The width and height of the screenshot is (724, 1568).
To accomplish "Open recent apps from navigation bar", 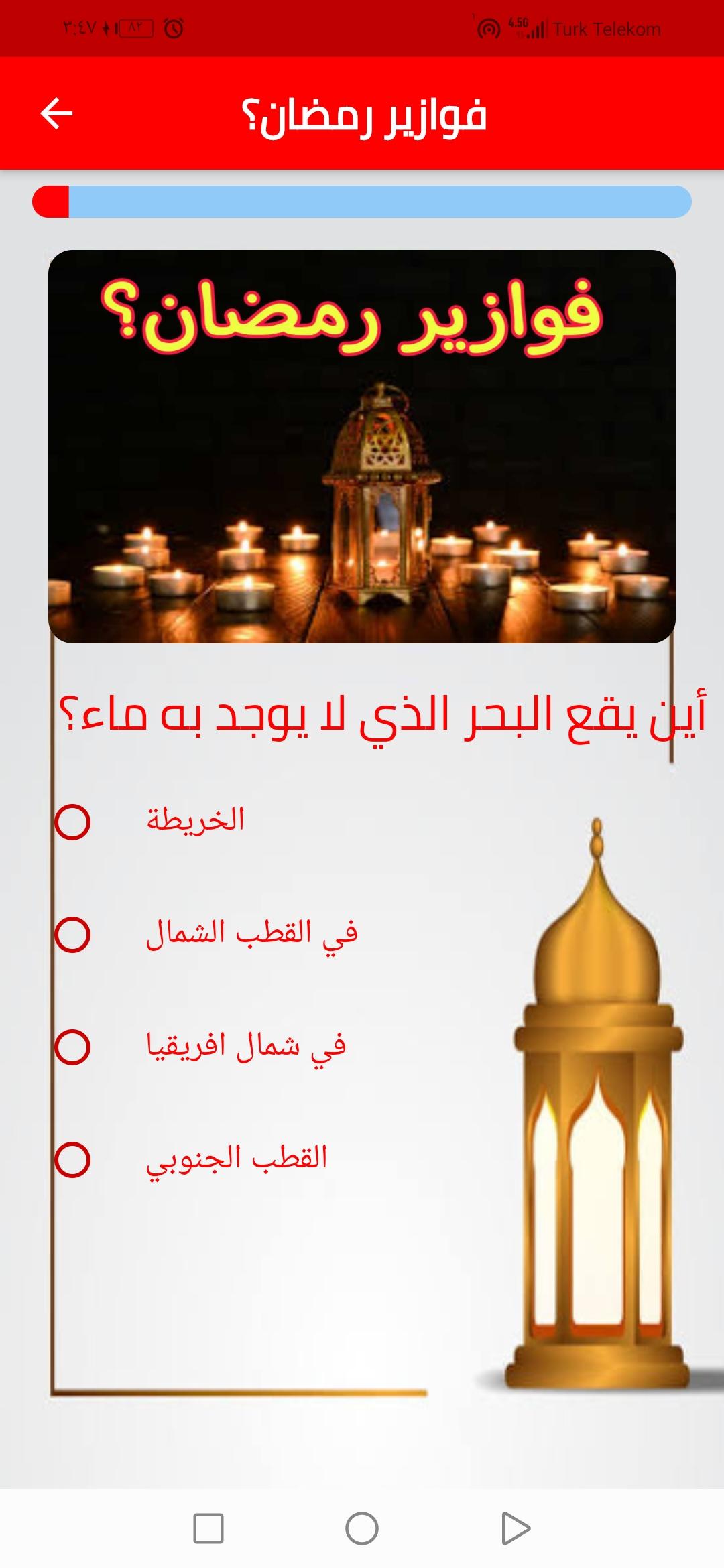I will 208,1528.
